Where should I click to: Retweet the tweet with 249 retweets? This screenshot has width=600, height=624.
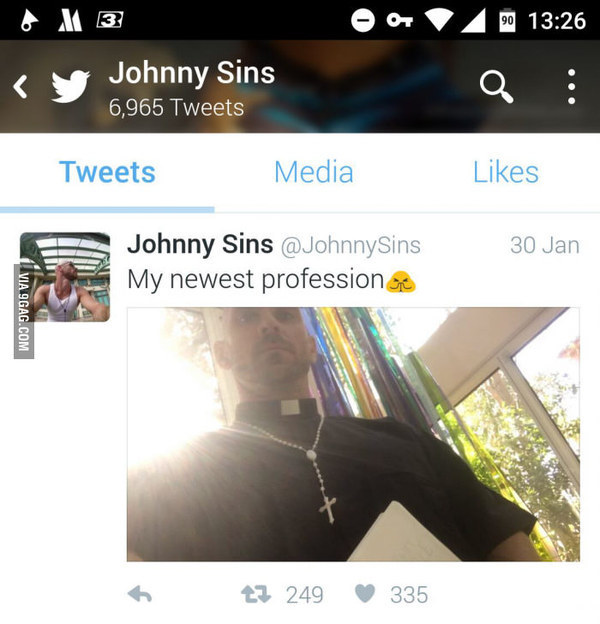point(257,595)
